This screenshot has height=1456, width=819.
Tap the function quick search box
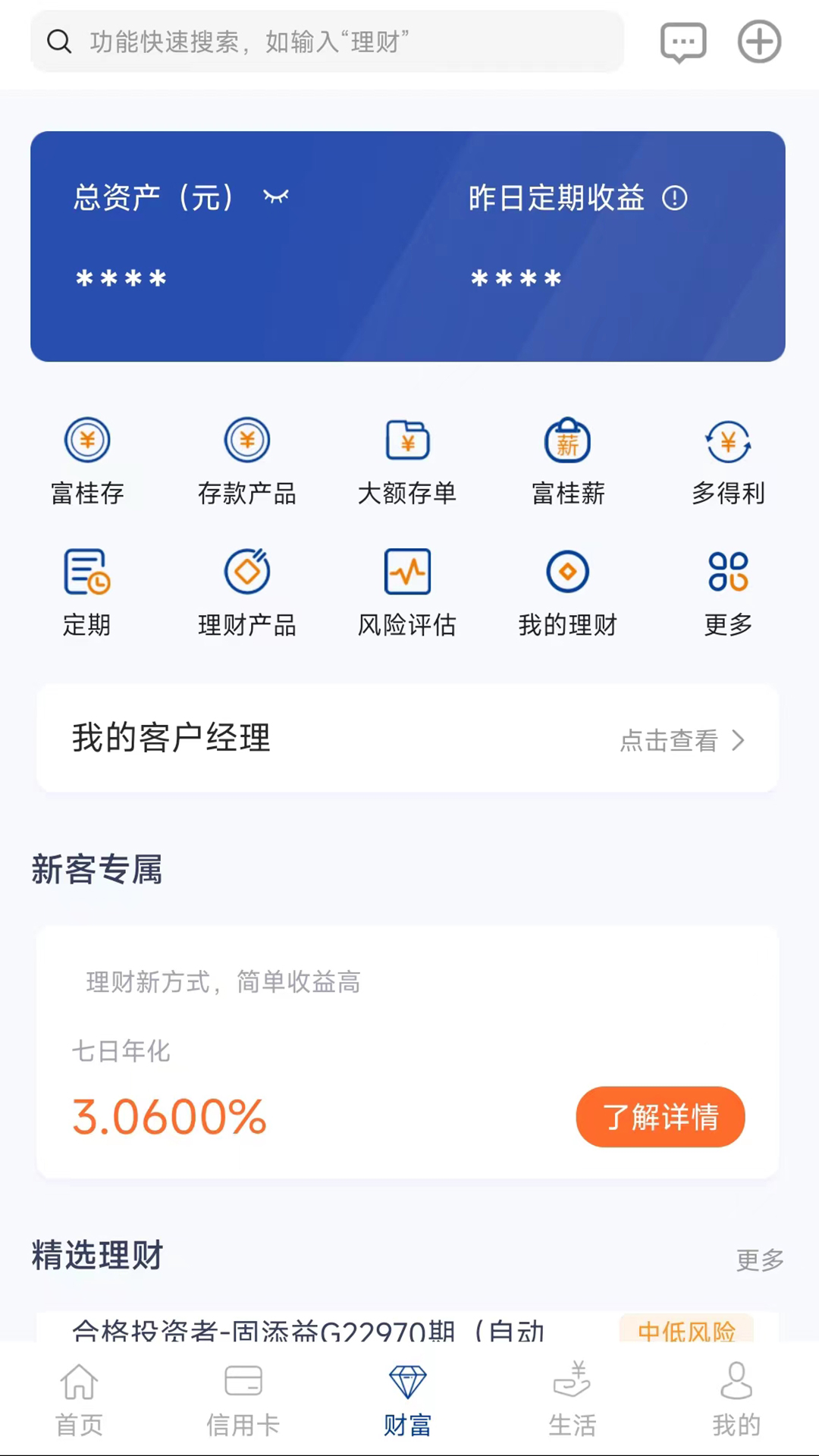tap(326, 42)
